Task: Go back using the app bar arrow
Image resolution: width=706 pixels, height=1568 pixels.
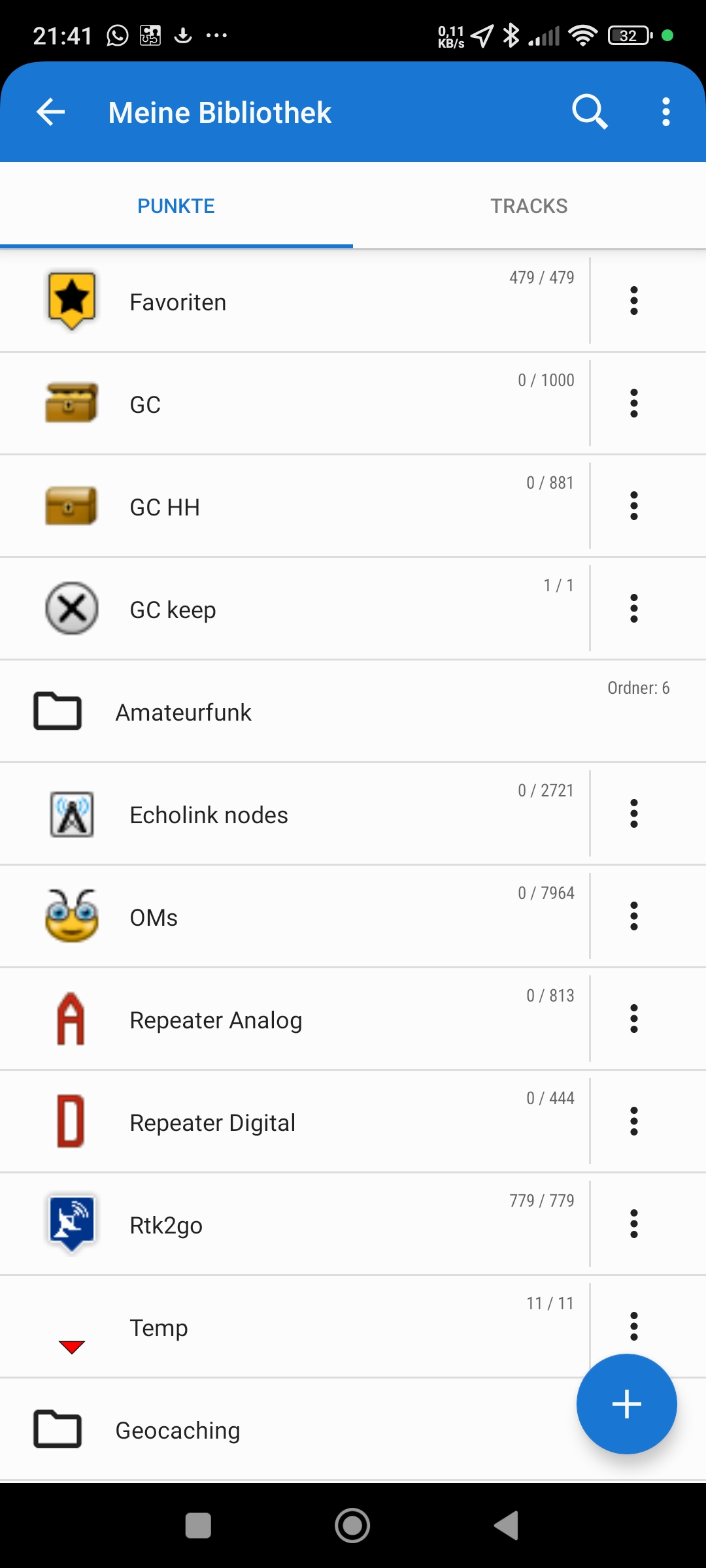Action: point(51,112)
